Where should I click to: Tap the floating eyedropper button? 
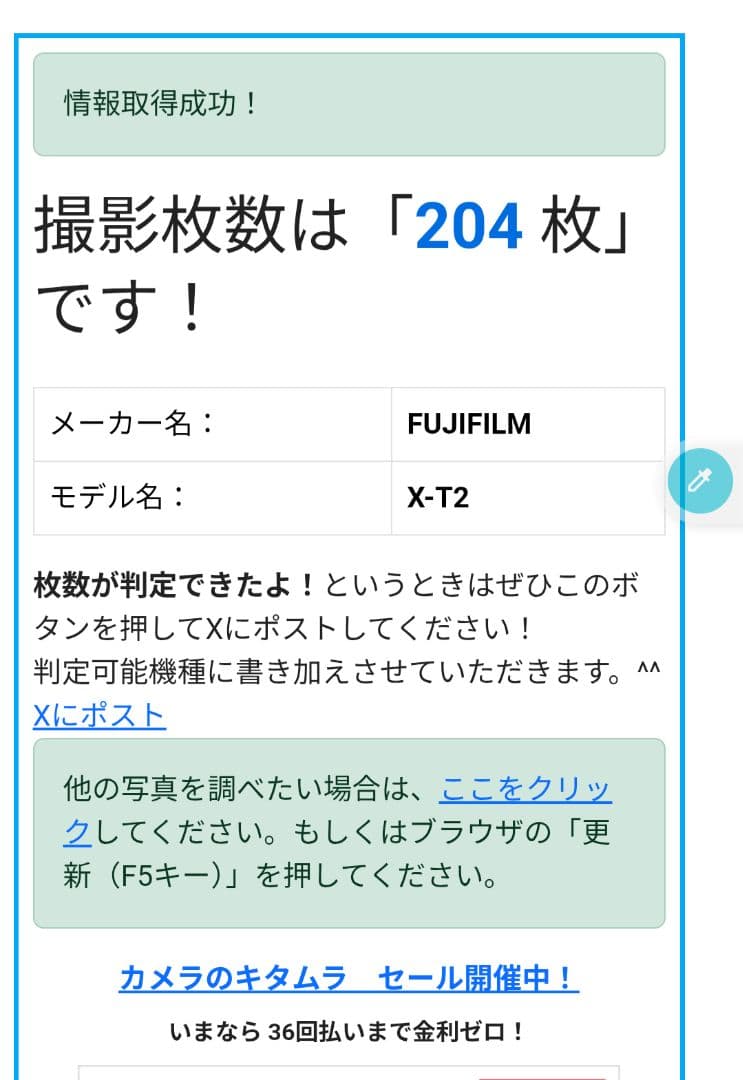pos(700,481)
